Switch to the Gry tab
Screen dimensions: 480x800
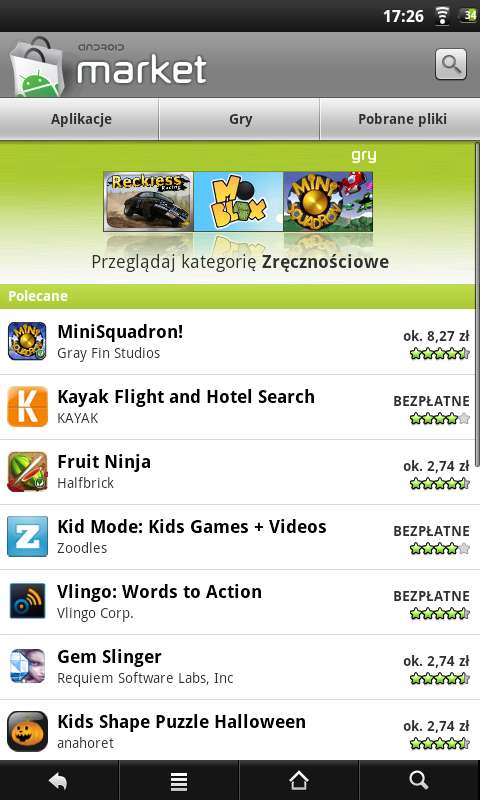tap(240, 119)
